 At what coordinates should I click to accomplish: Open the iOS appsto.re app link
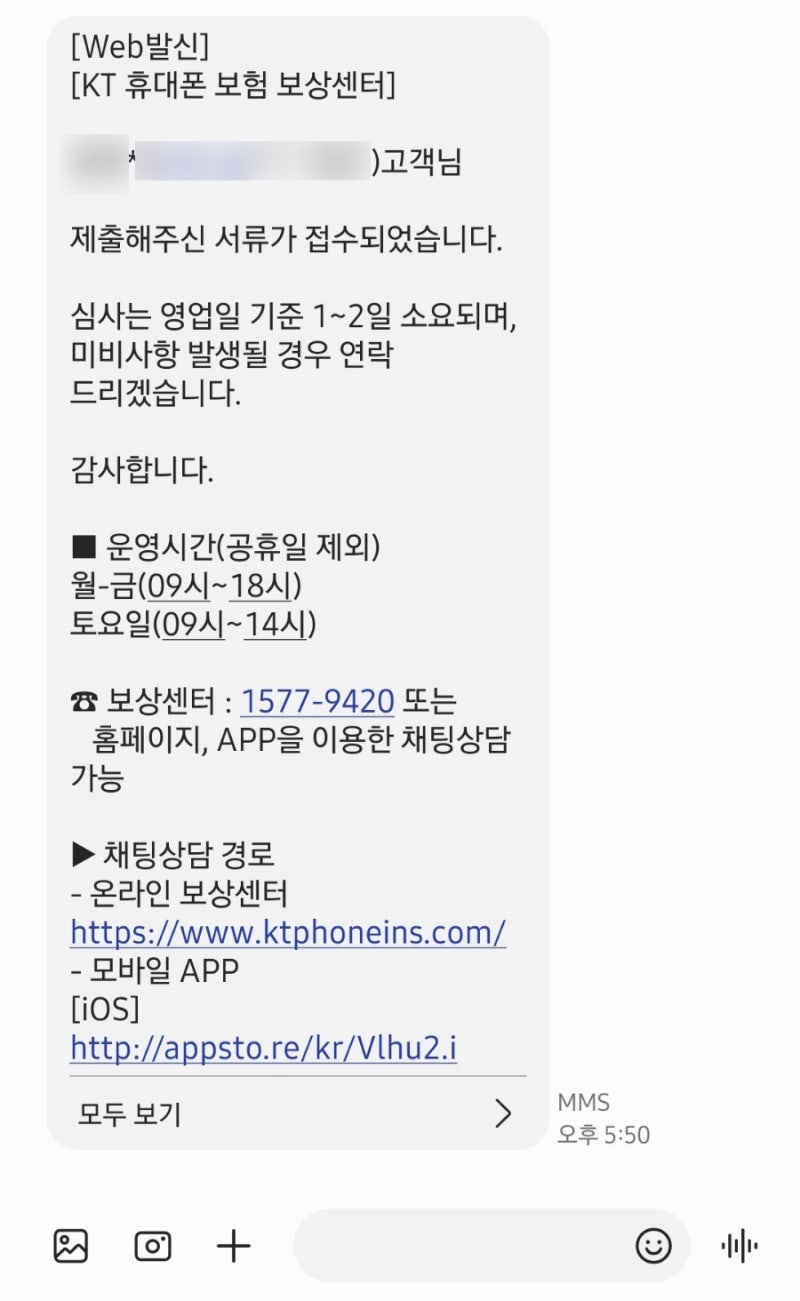point(264,1048)
